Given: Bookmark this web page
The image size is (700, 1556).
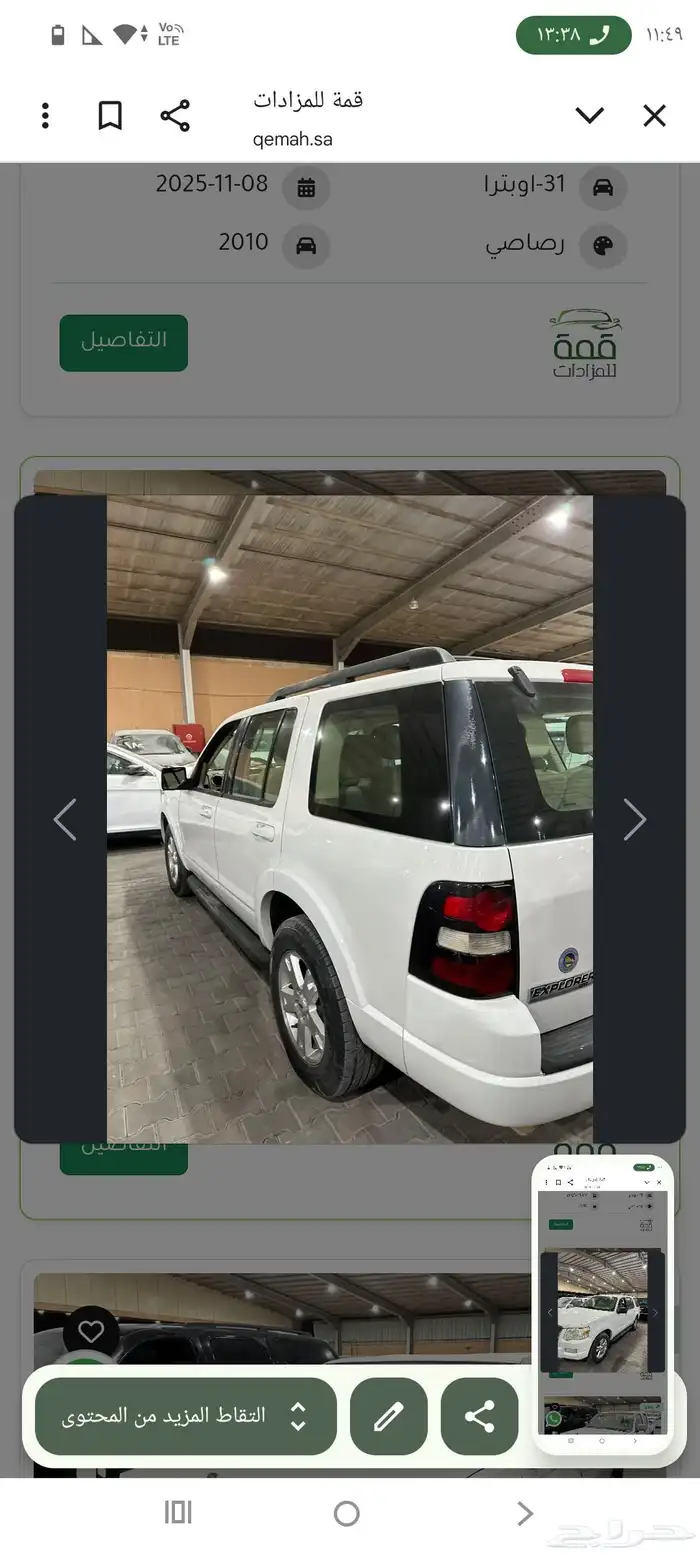Looking at the screenshot, I should coord(110,116).
